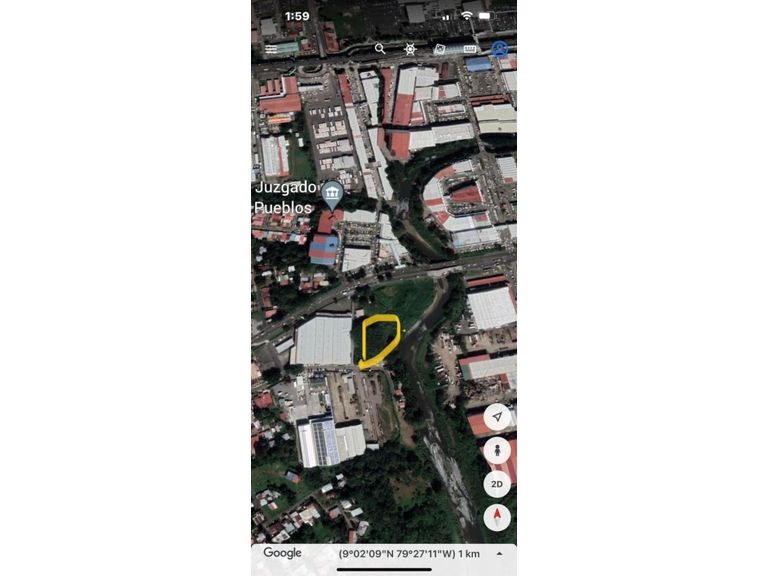Enter Street View with pegman button

pyautogui.click(x=497, y=450)
